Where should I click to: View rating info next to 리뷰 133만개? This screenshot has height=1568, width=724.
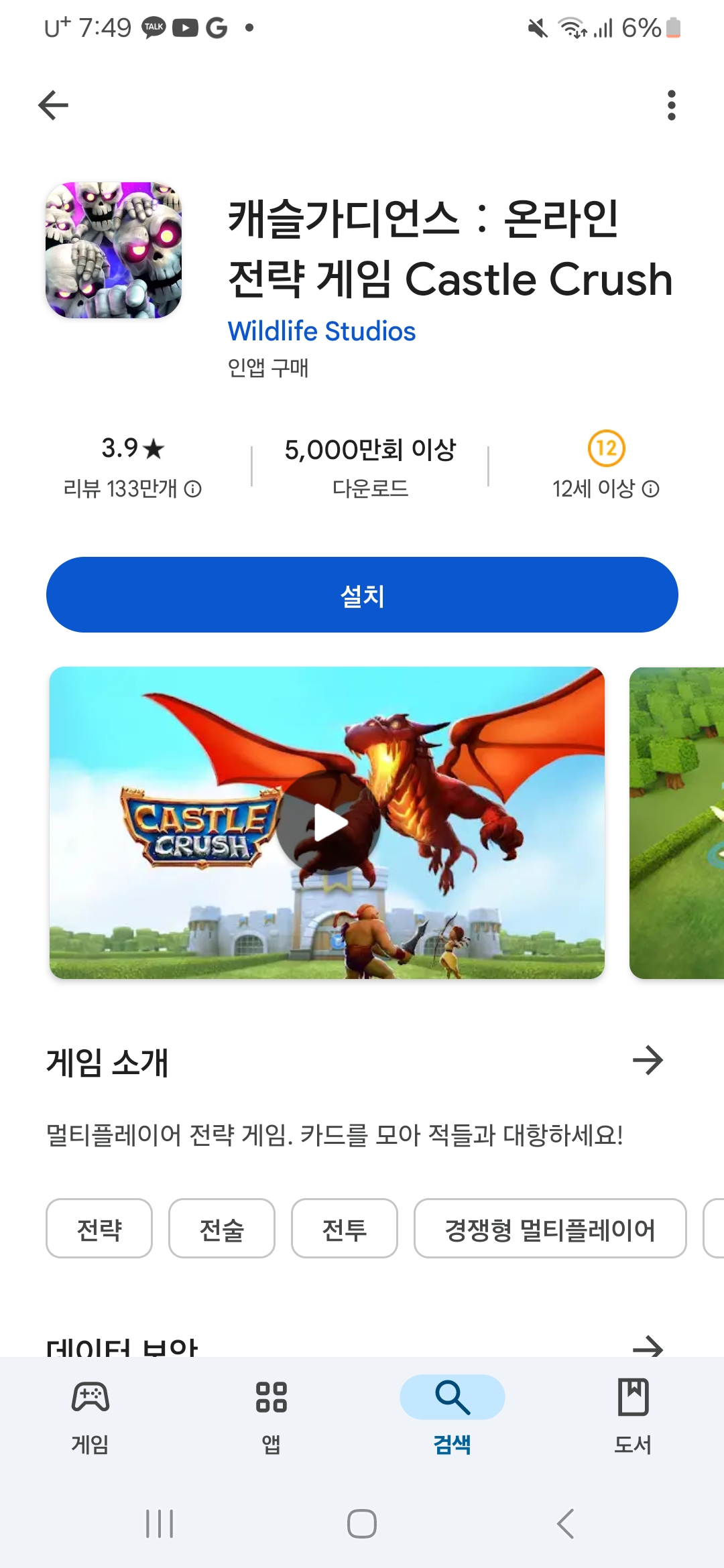click(193, 489)
